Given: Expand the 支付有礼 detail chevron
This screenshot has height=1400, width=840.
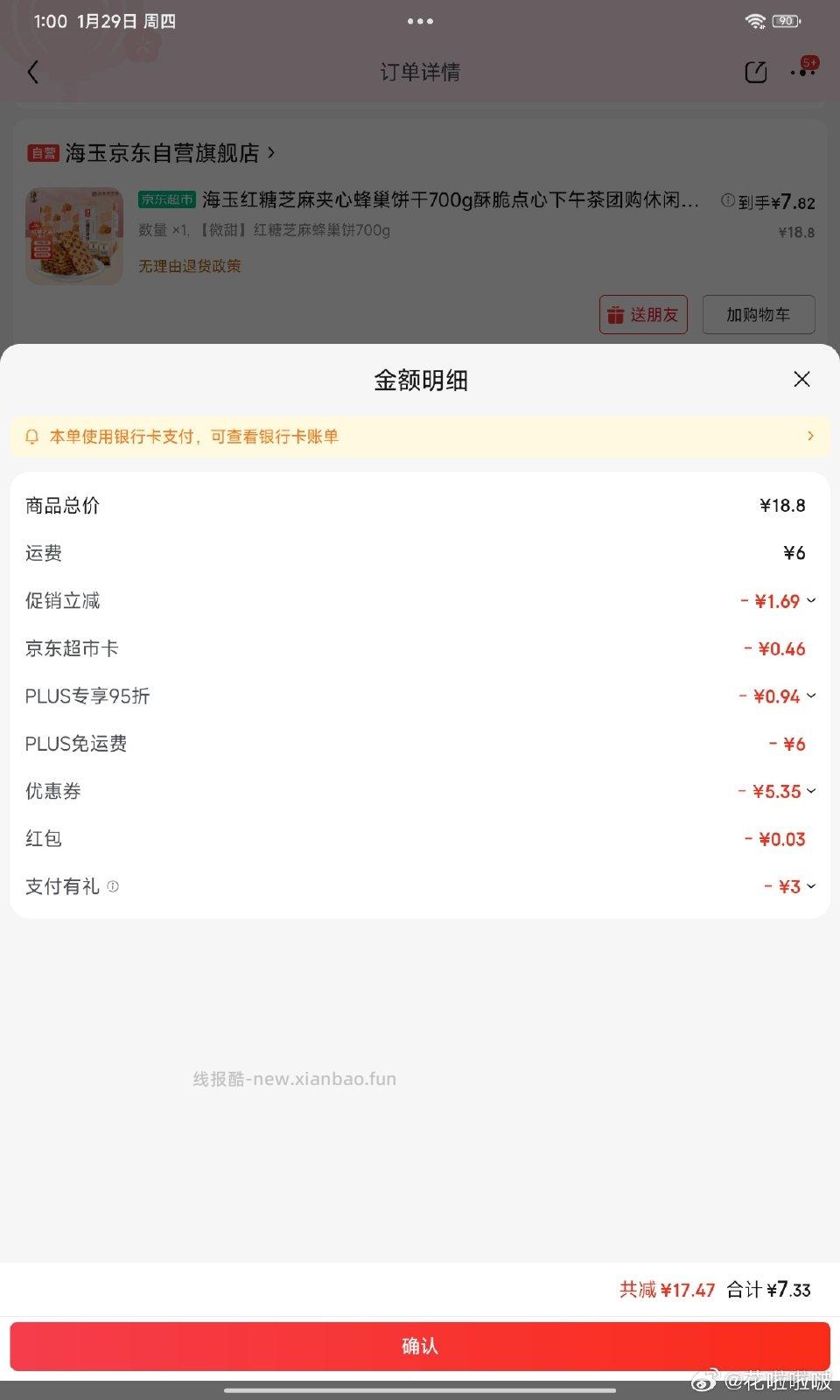Looking at the screenshot, I should coord(813,886).
